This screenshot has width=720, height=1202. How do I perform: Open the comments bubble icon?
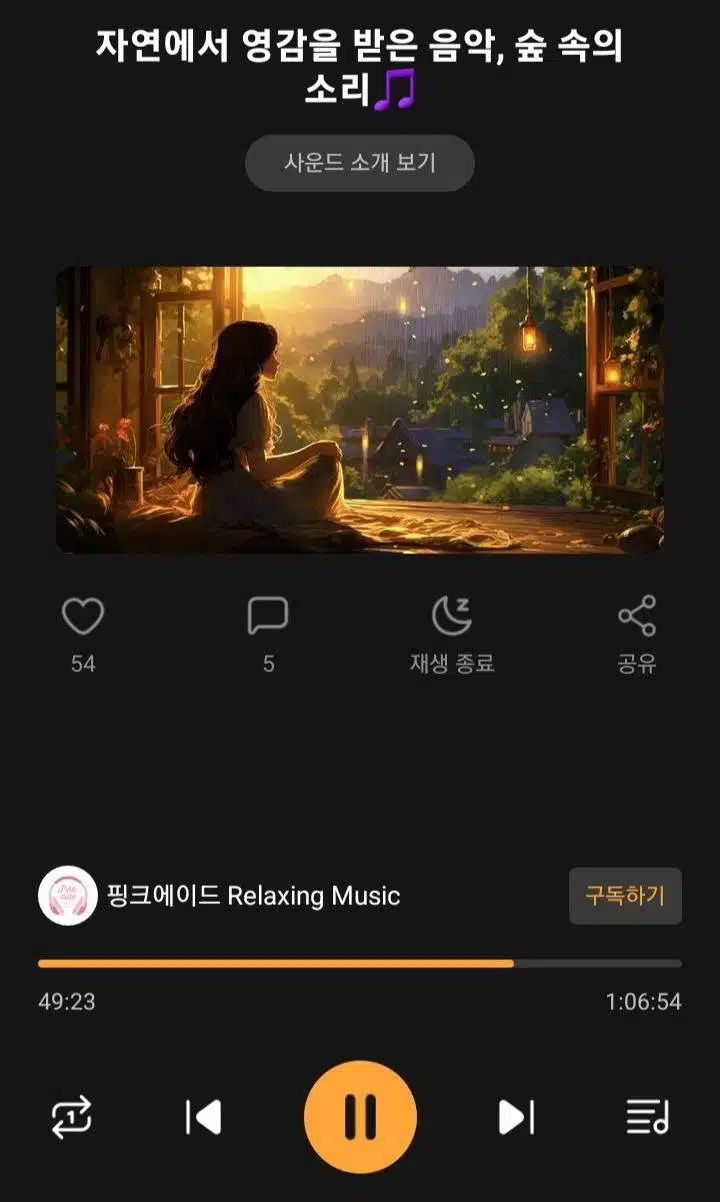[x=268, y=616]
